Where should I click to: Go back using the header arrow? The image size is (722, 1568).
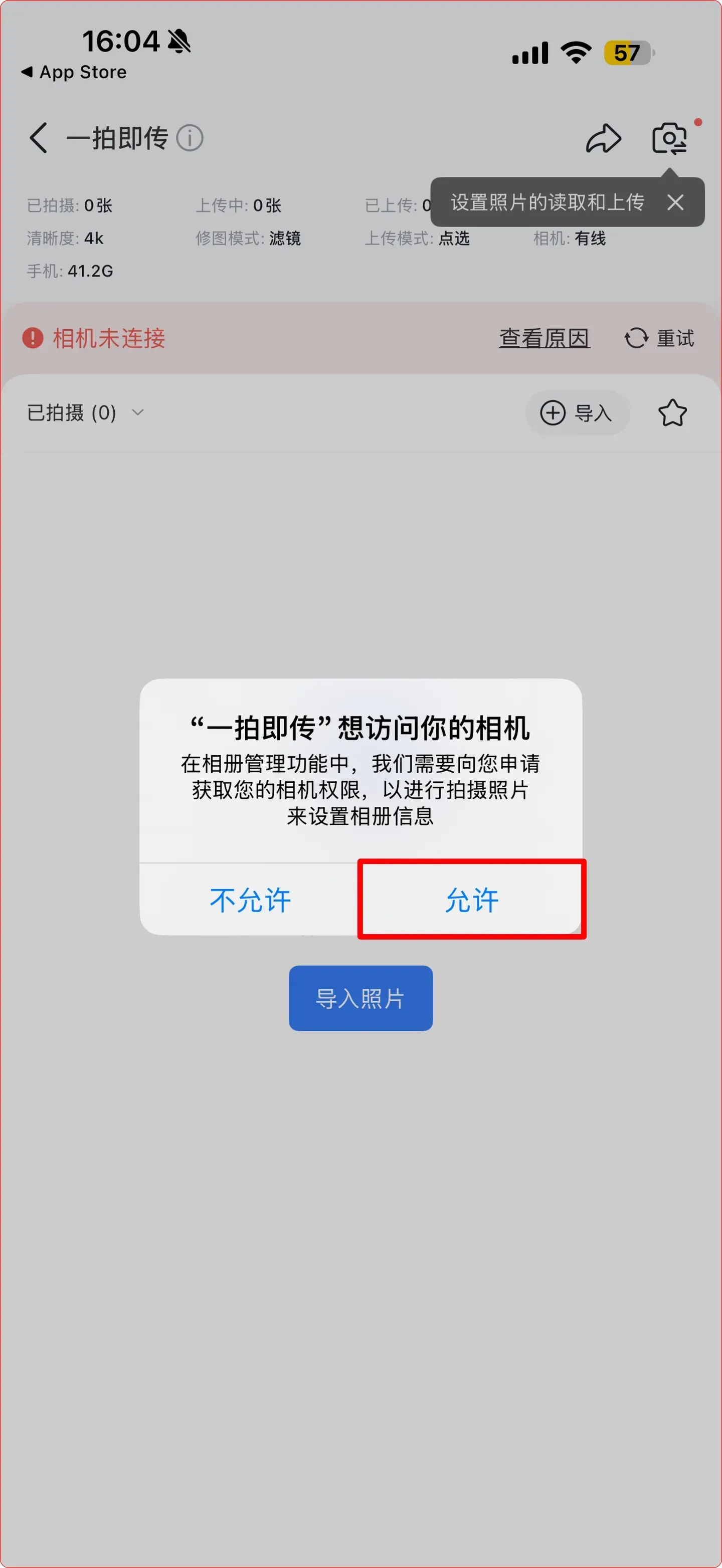[x=38, y=138]
